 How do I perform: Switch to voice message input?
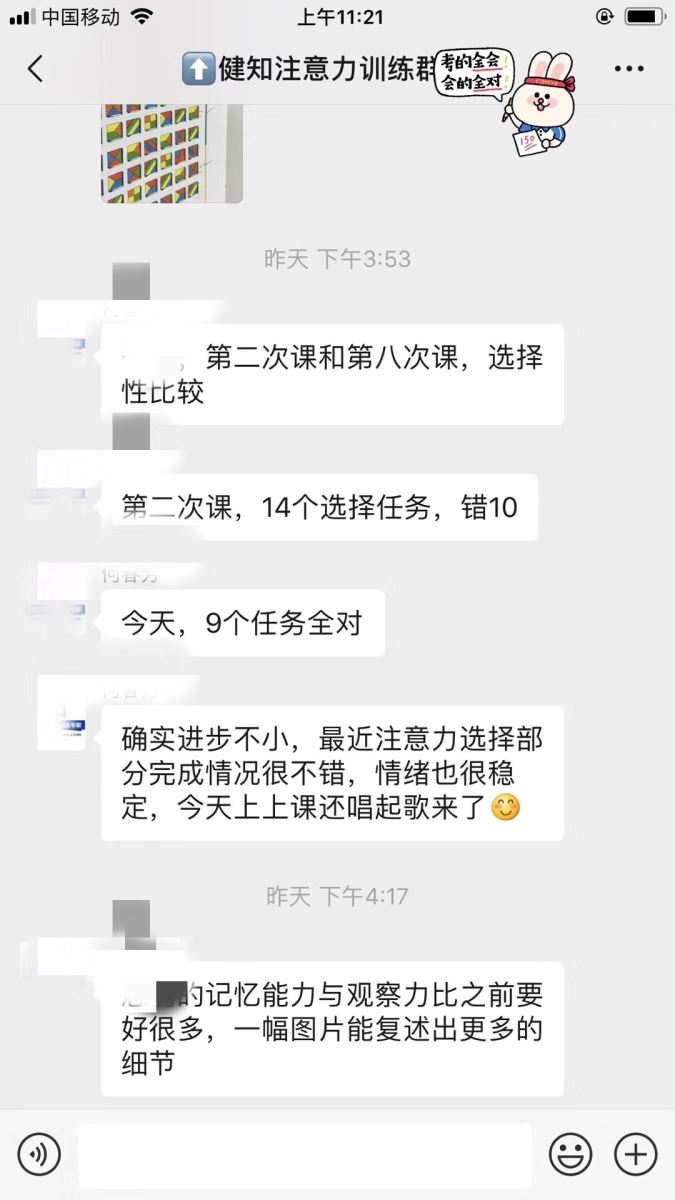click(39, 1155)
